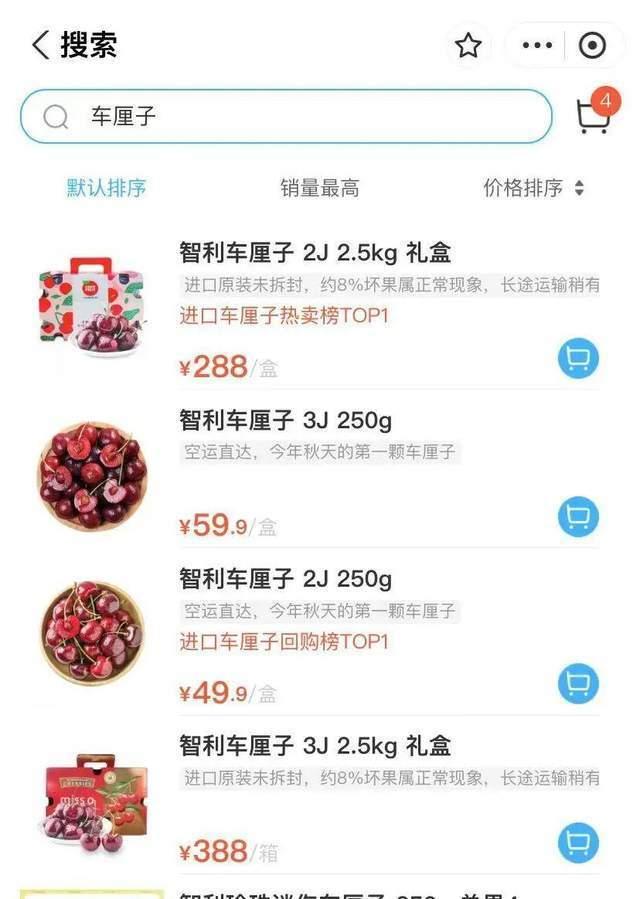The width and height of the screenshot is (640, 899).
Task: Toggle 价格排序 price sorting
Action: pos(533,188)
